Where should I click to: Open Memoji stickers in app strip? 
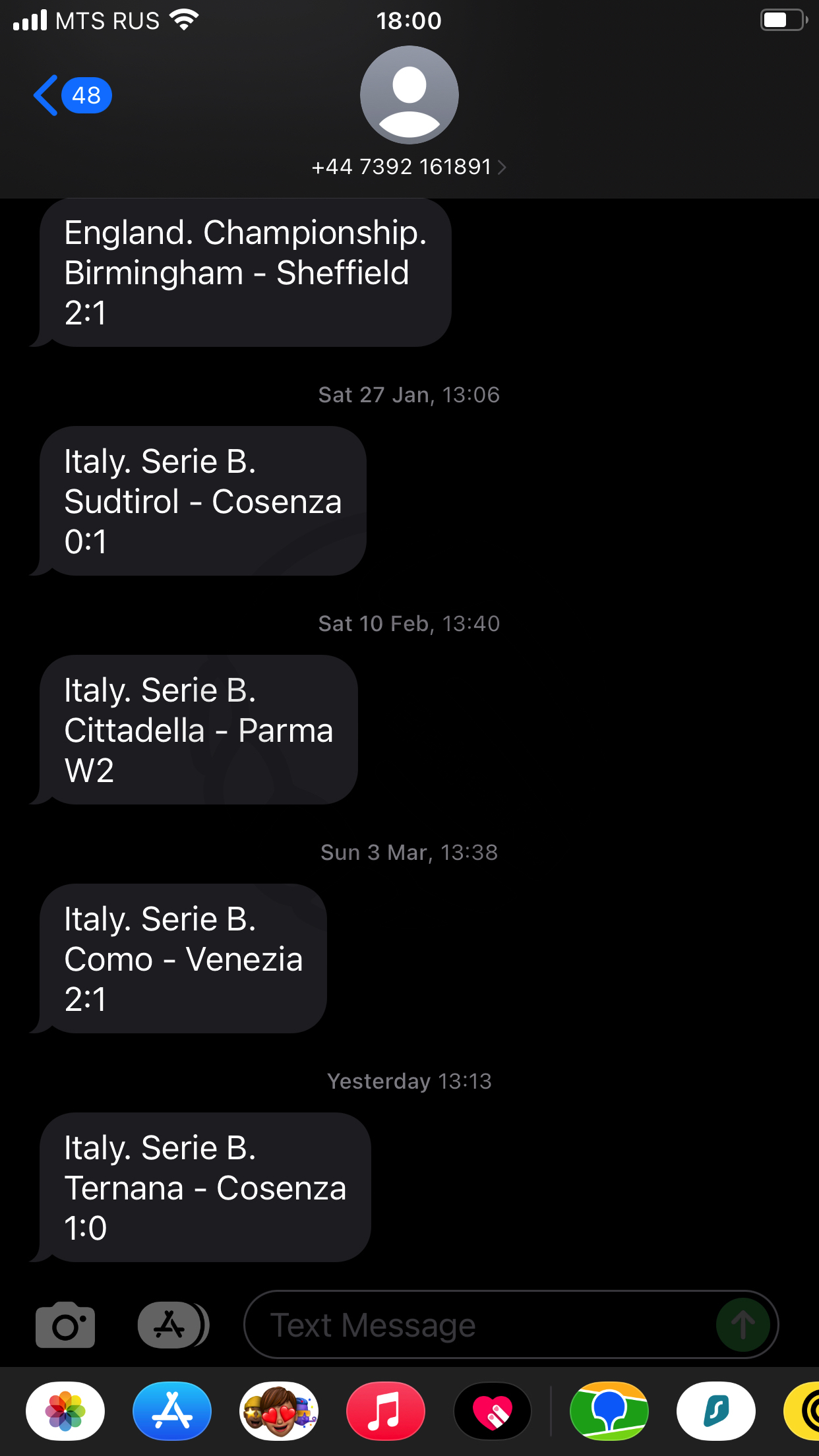tap(279, 1411)
